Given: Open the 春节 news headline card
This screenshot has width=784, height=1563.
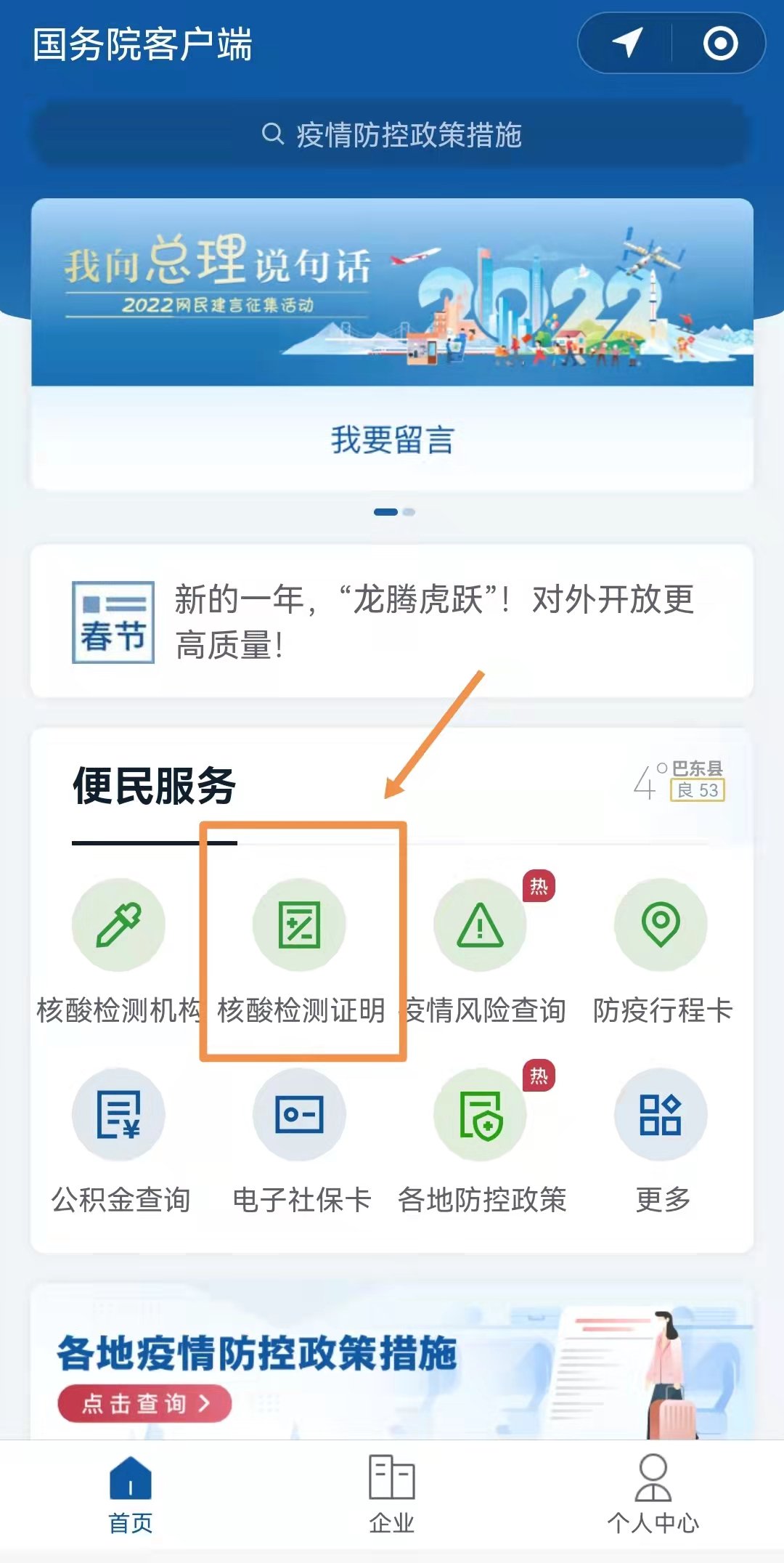Looking at the screenshot, I should tap(392, 622).
